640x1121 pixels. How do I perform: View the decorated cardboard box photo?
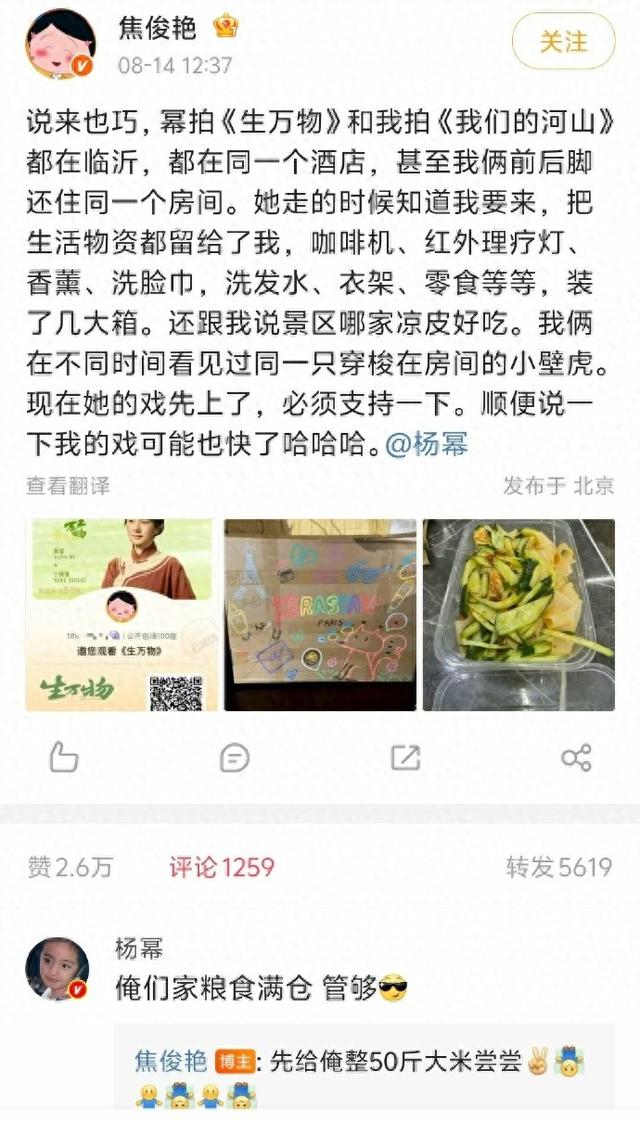tap(320, 614)
